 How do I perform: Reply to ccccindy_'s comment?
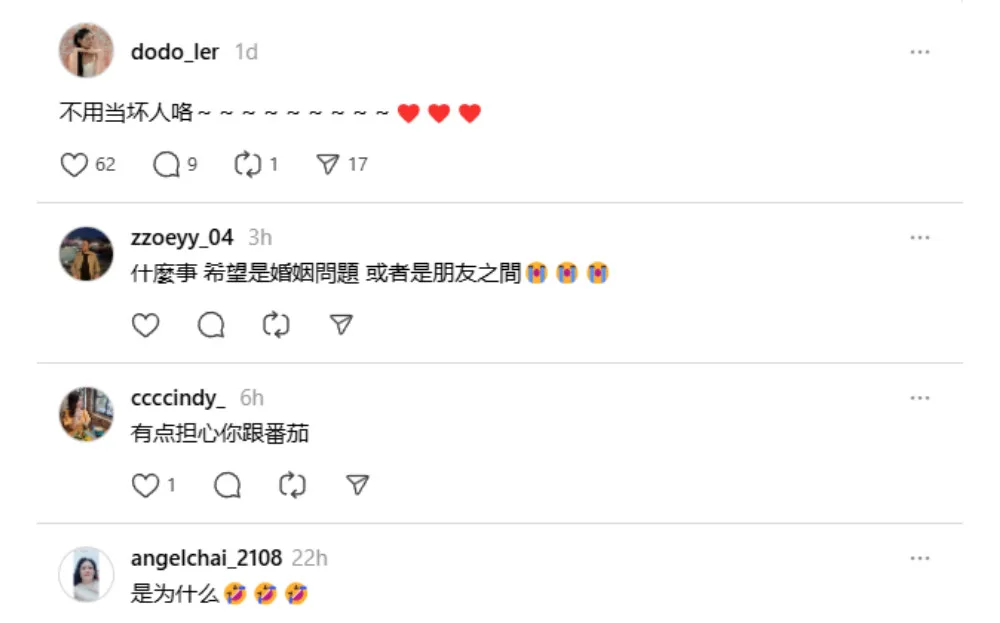pyautogui.click(x=228, y=486)
